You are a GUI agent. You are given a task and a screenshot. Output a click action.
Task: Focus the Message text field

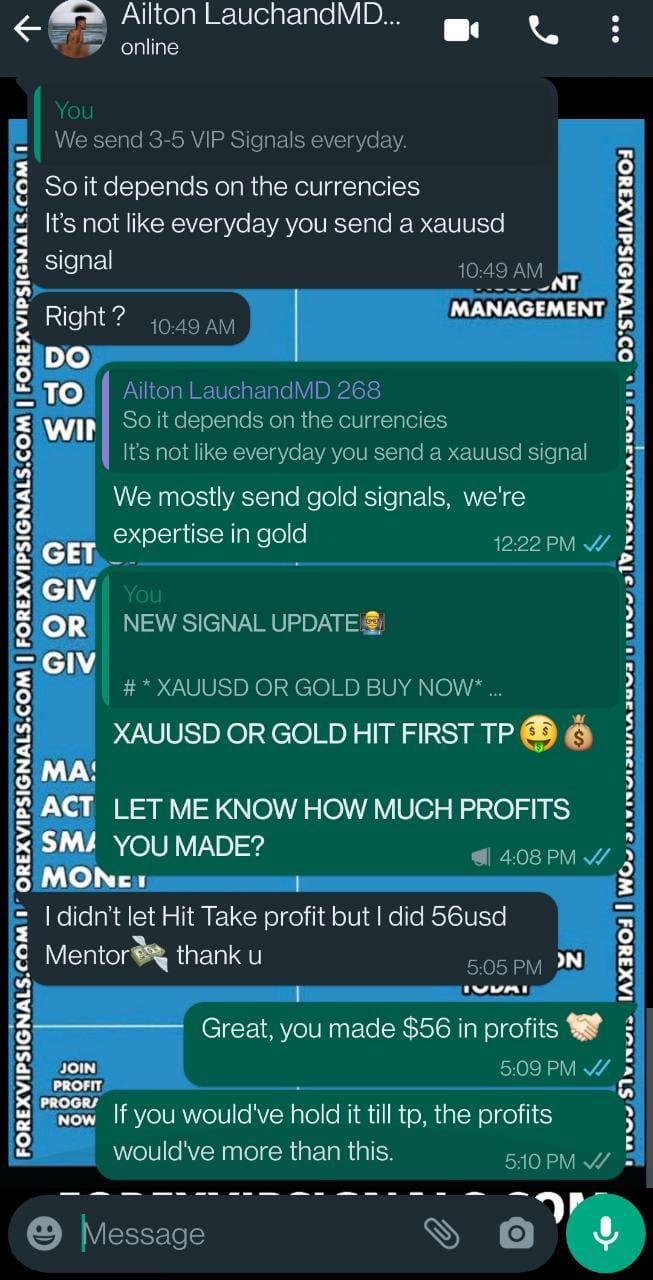[240, 1234]
